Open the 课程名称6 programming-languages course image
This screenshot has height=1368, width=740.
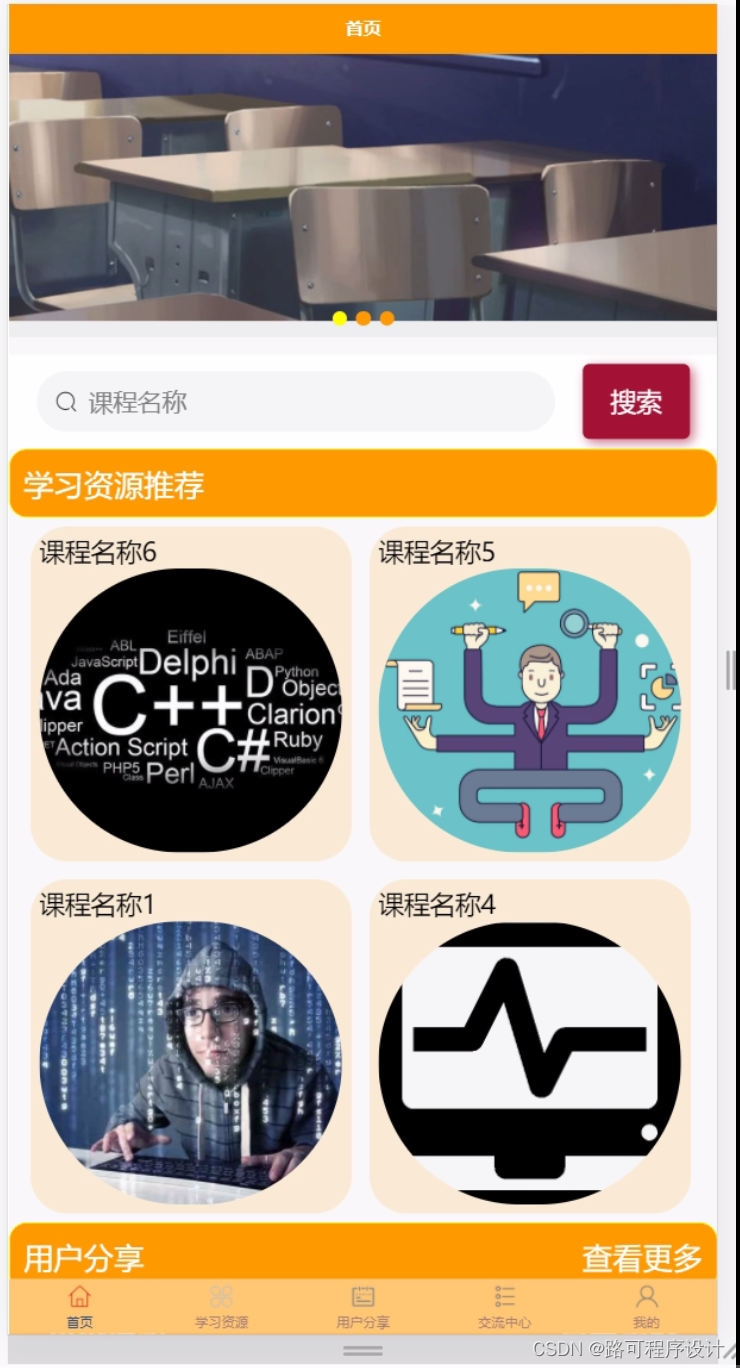(190, 705)
